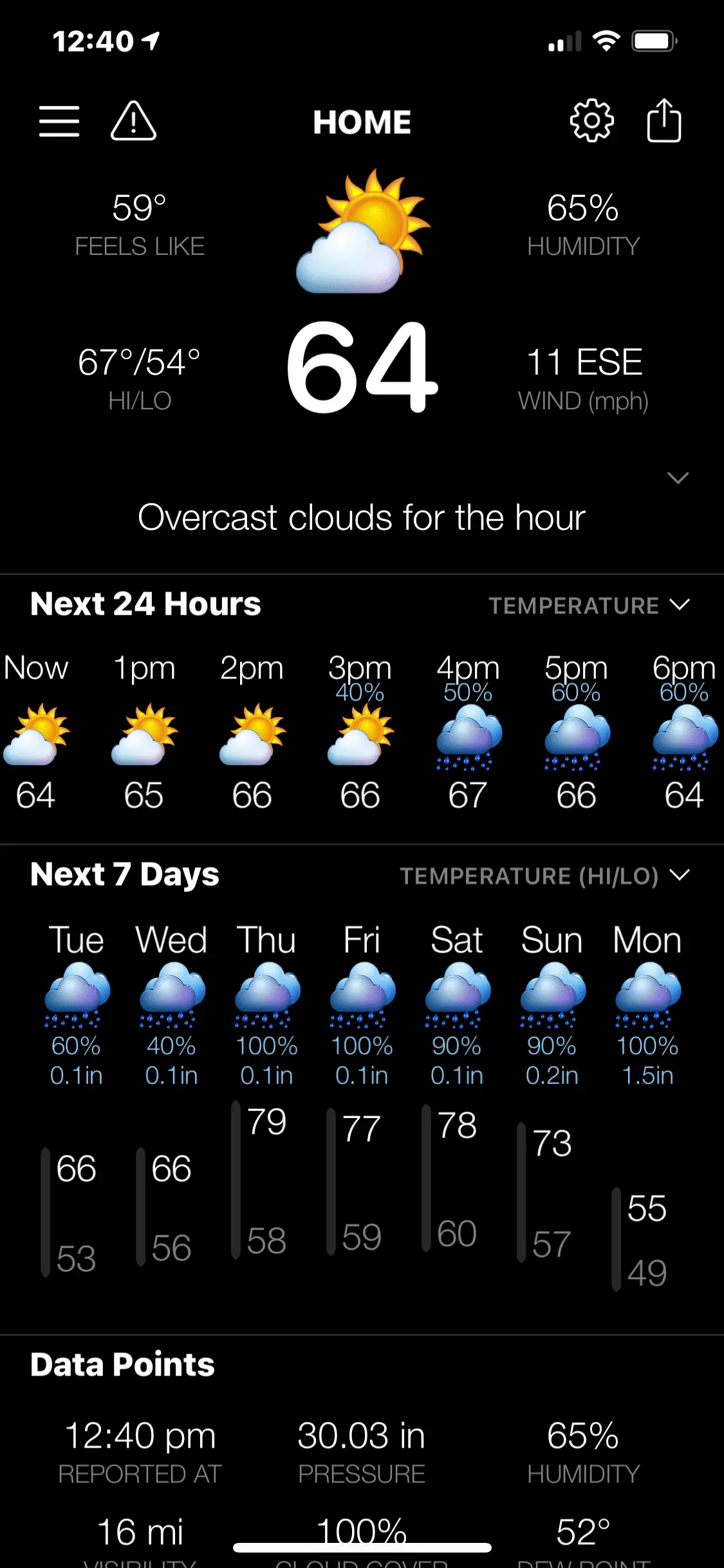
Task: Share the current weather
Action: tap(664, 121)
